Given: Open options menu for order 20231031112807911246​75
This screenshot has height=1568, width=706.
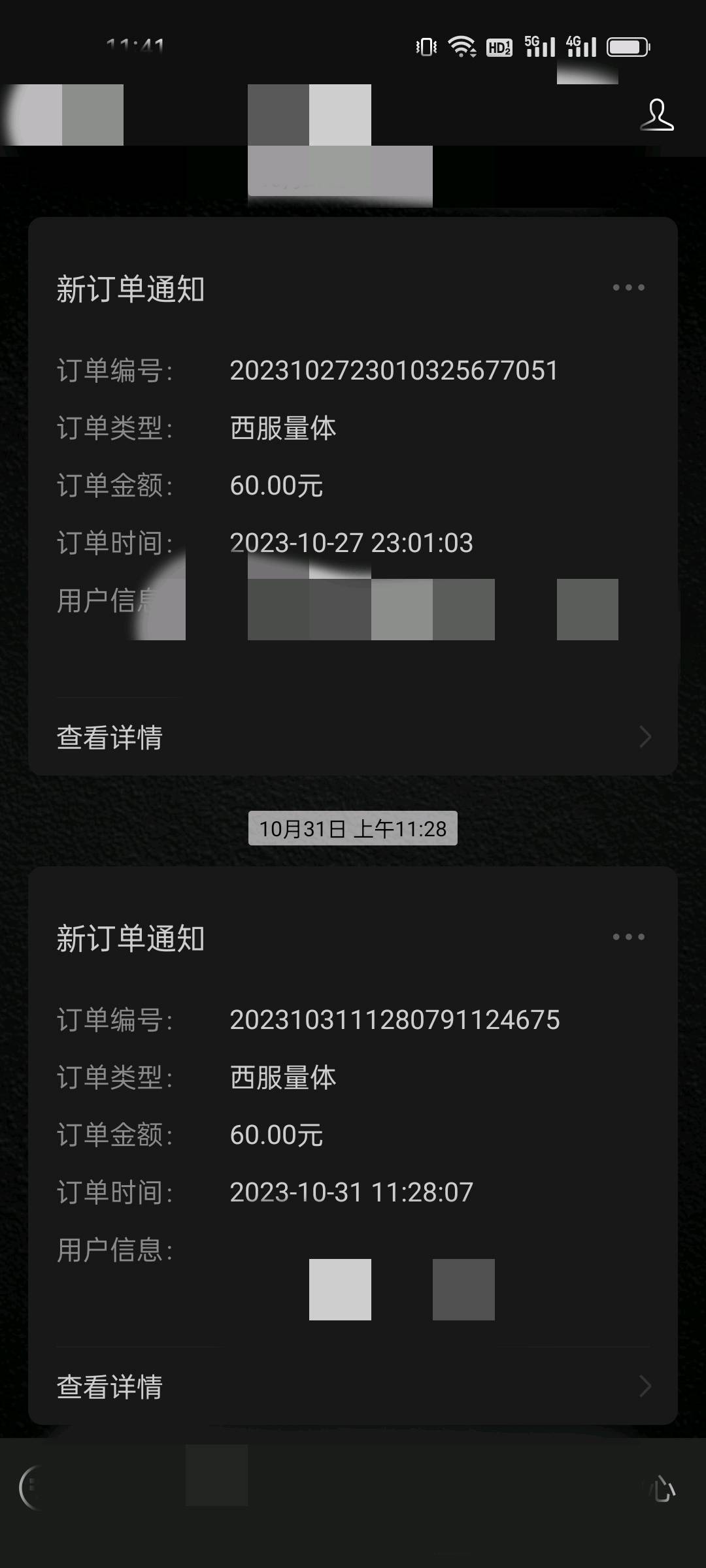Looking at the screenshot, I should [628, 937].
